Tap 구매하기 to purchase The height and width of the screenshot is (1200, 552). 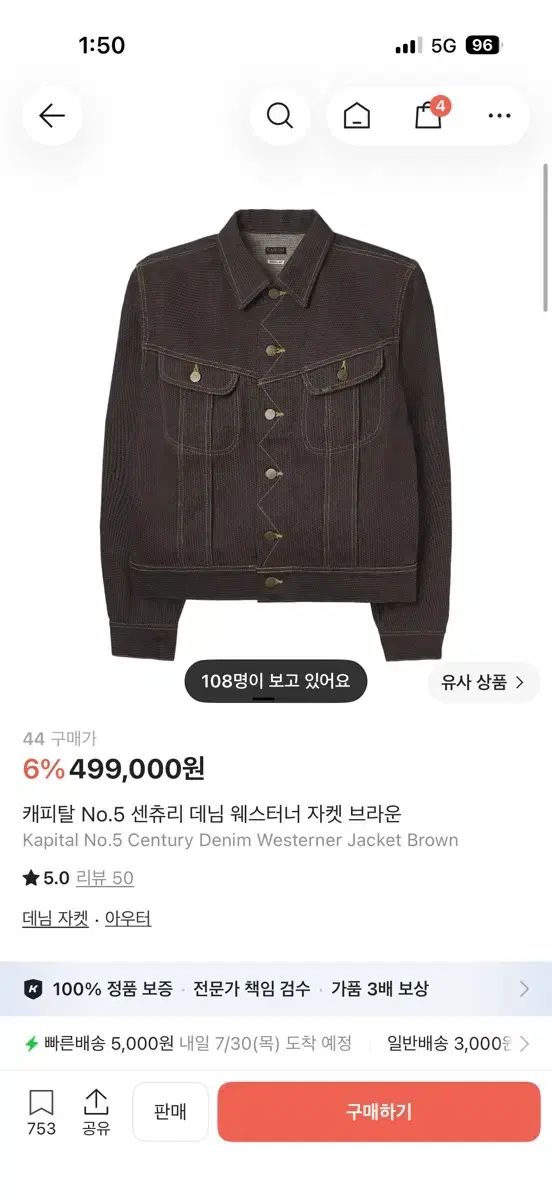[x=379, y=1112]
